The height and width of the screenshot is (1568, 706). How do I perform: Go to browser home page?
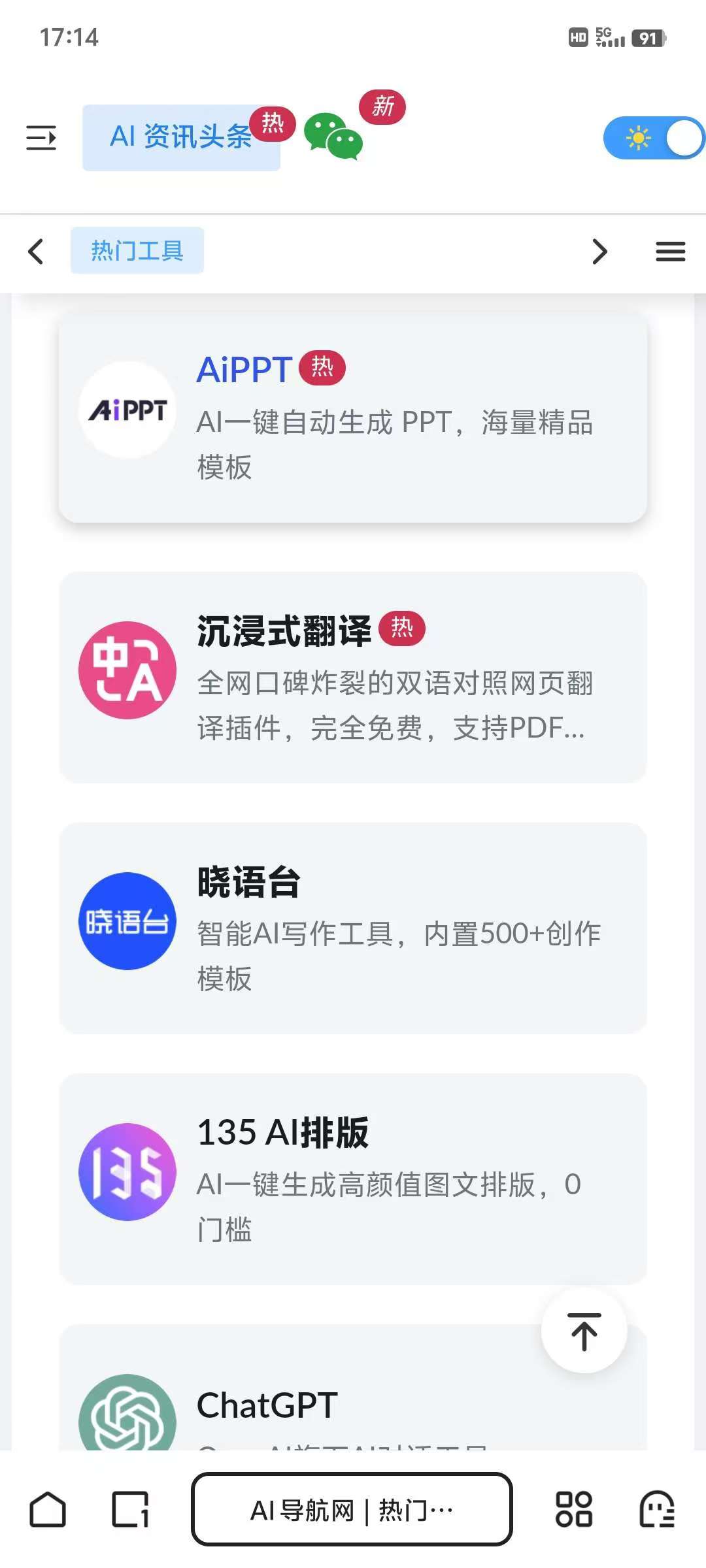pos(48,1509)
